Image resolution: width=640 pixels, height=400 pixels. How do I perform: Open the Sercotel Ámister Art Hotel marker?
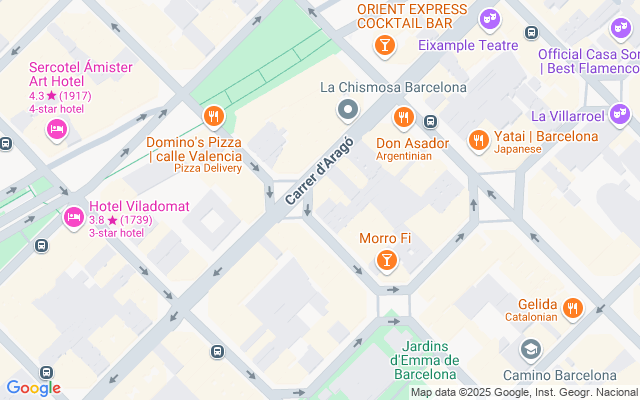(56, 128)
